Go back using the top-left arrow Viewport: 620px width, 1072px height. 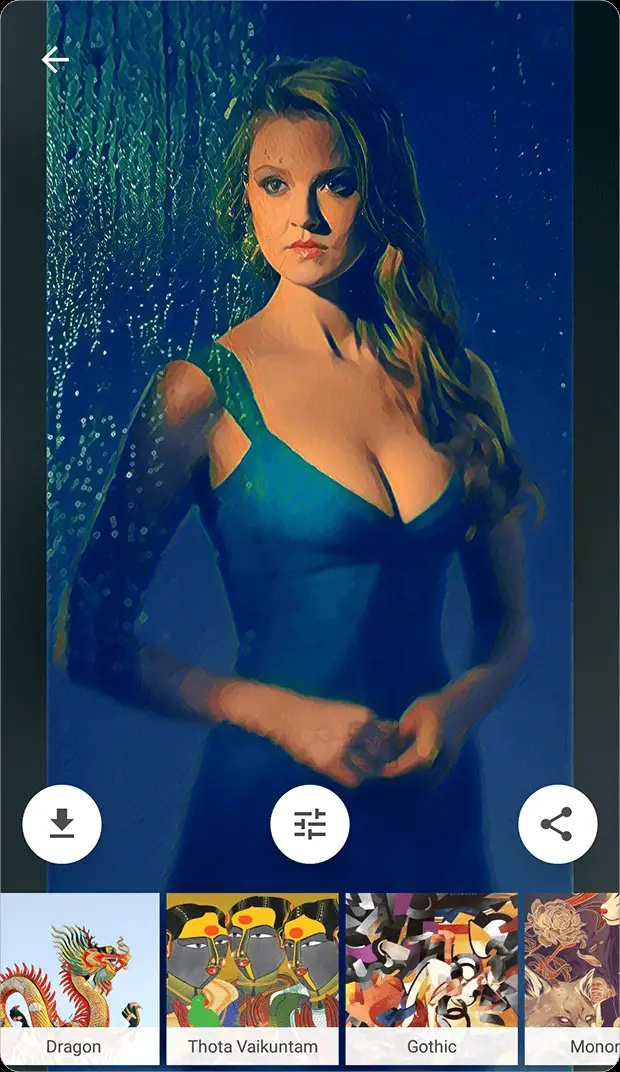(x=55, y=60)
